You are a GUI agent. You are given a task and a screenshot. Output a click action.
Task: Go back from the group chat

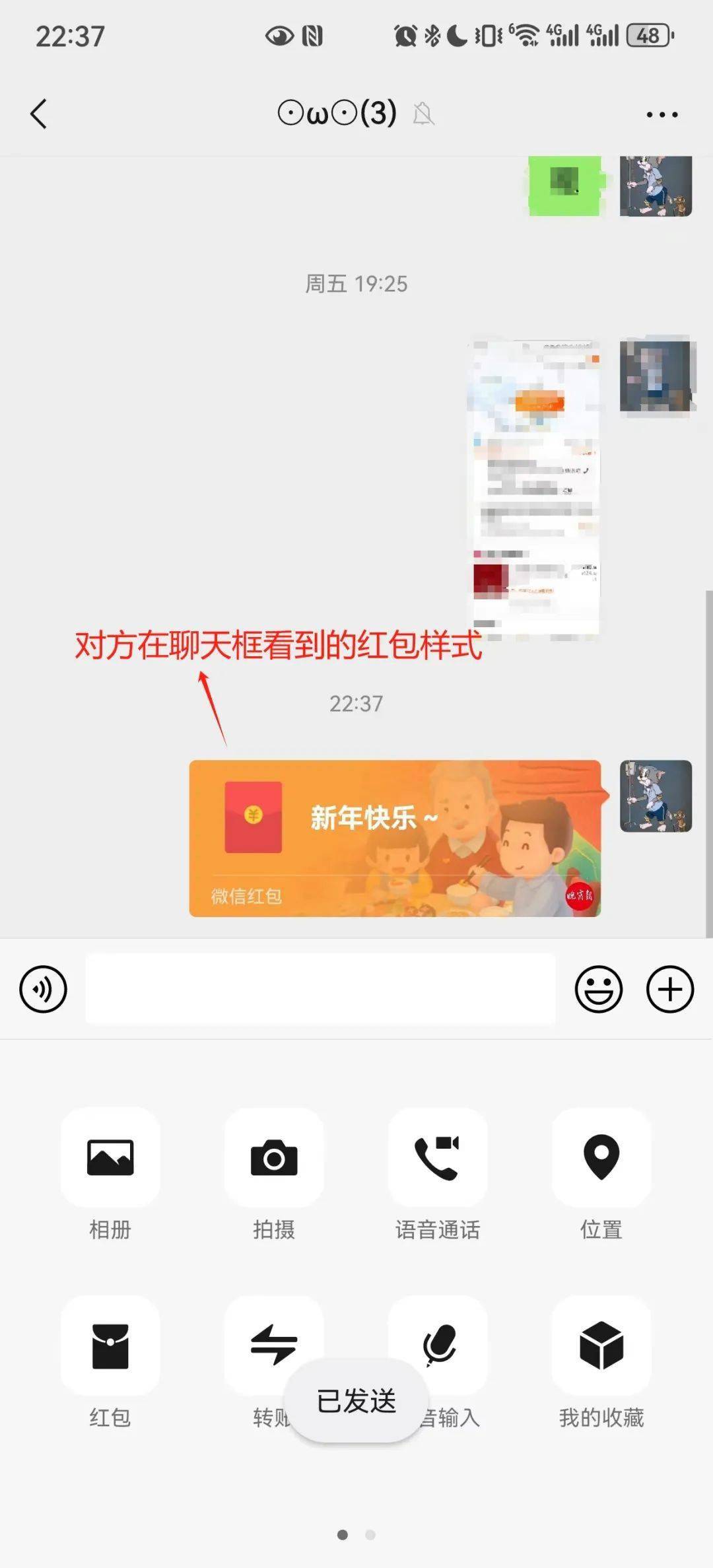[38, 114]
